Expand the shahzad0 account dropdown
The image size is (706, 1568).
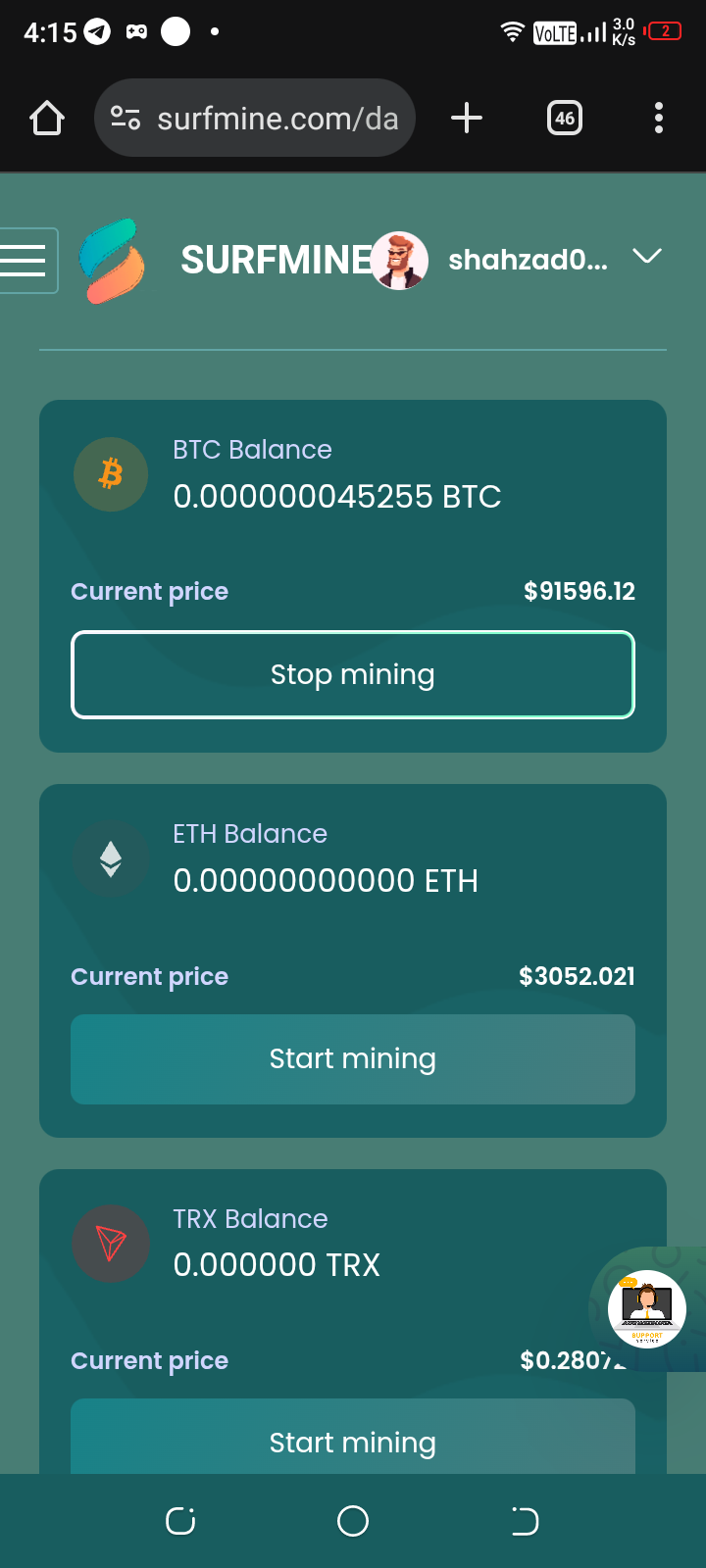coord(647,257)
